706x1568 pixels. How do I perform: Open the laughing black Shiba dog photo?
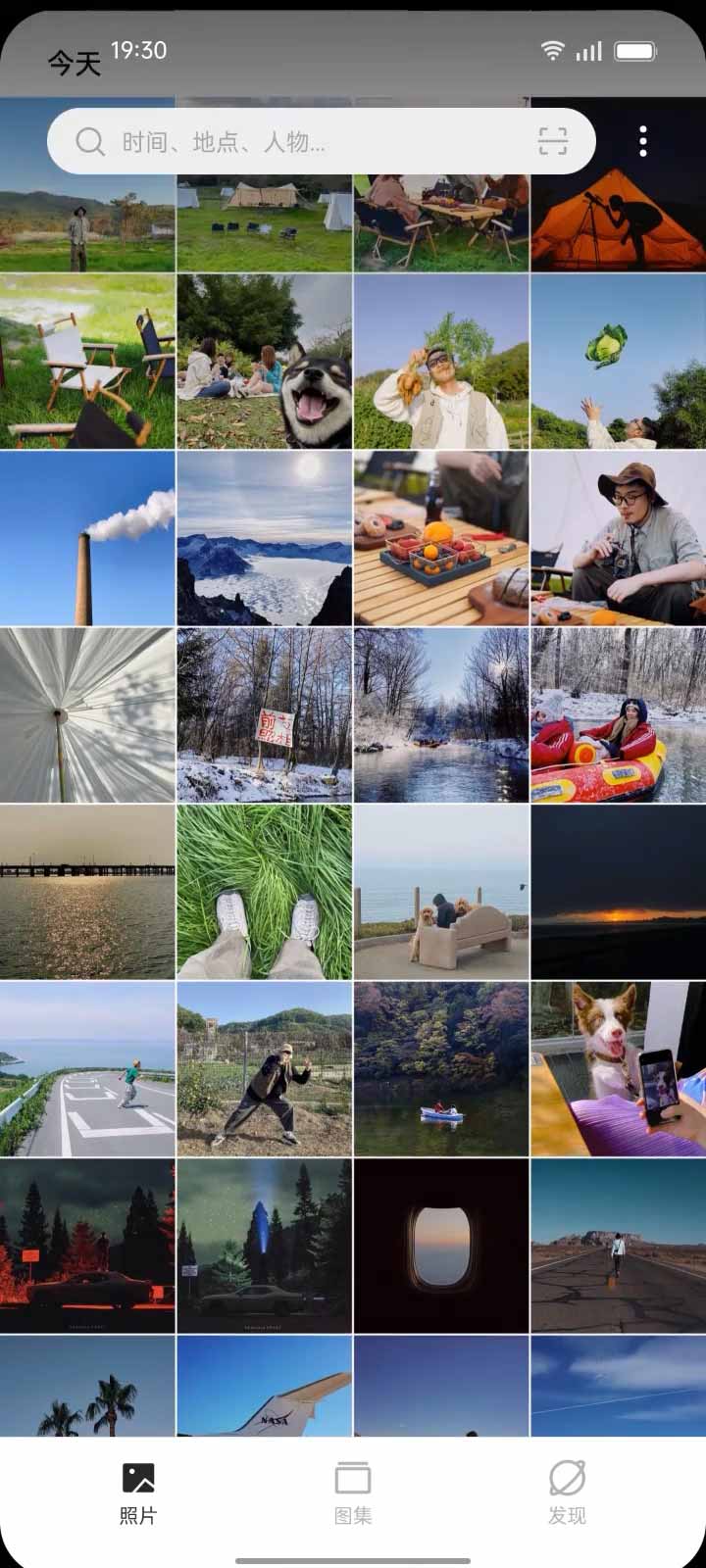tap(264, 362)
